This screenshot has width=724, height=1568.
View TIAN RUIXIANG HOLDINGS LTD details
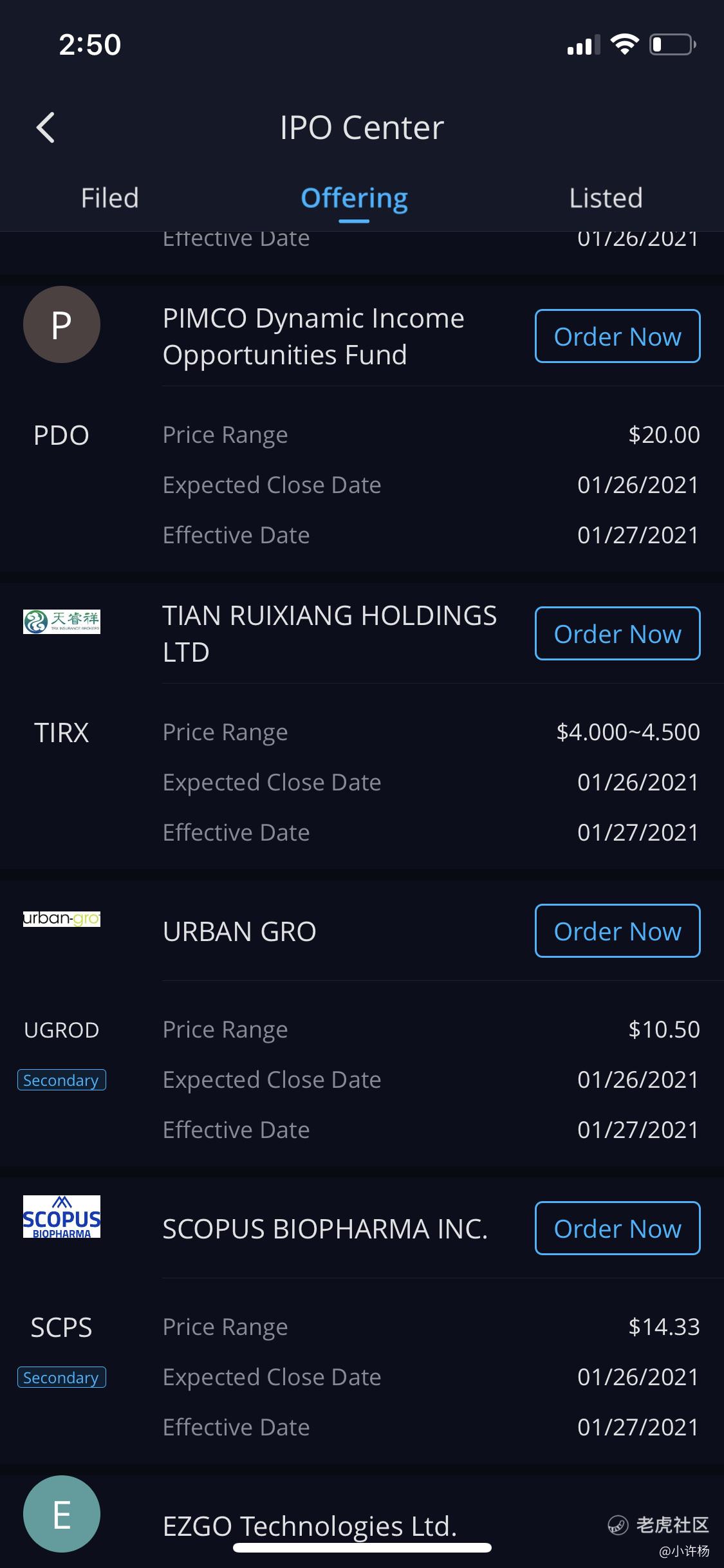click(330, 633)
